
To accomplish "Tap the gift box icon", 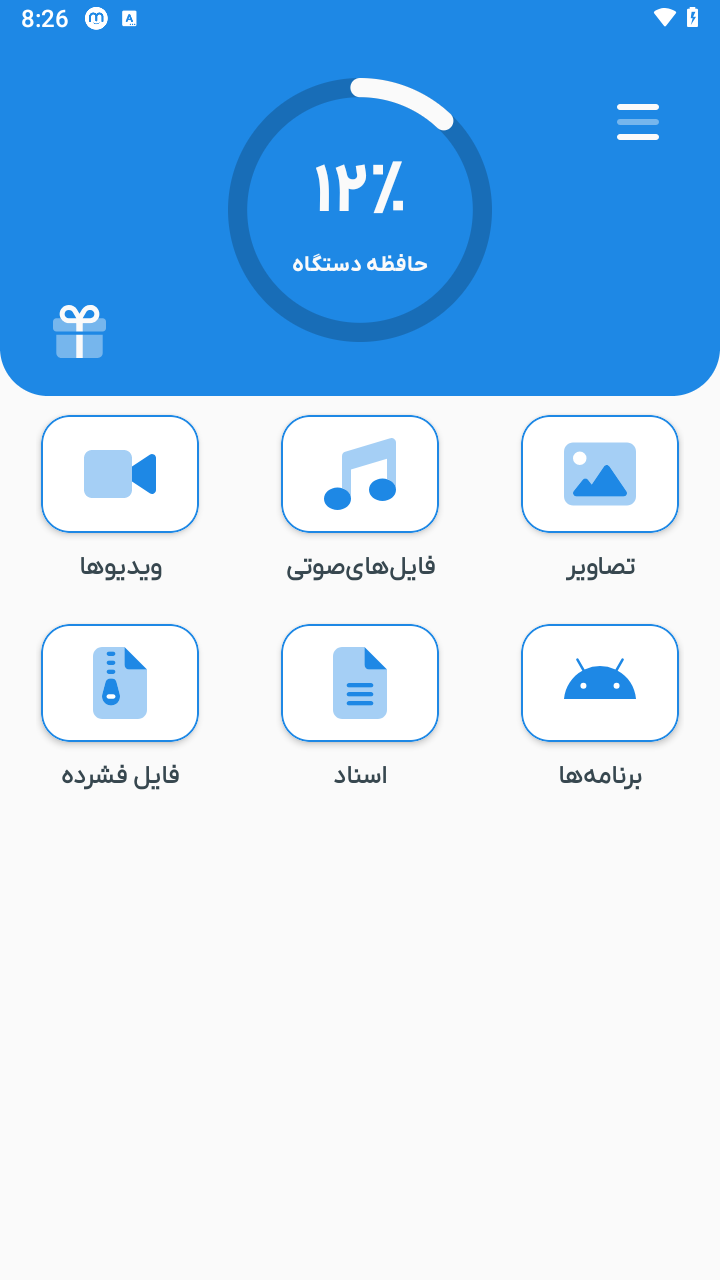I will (80, 333).
